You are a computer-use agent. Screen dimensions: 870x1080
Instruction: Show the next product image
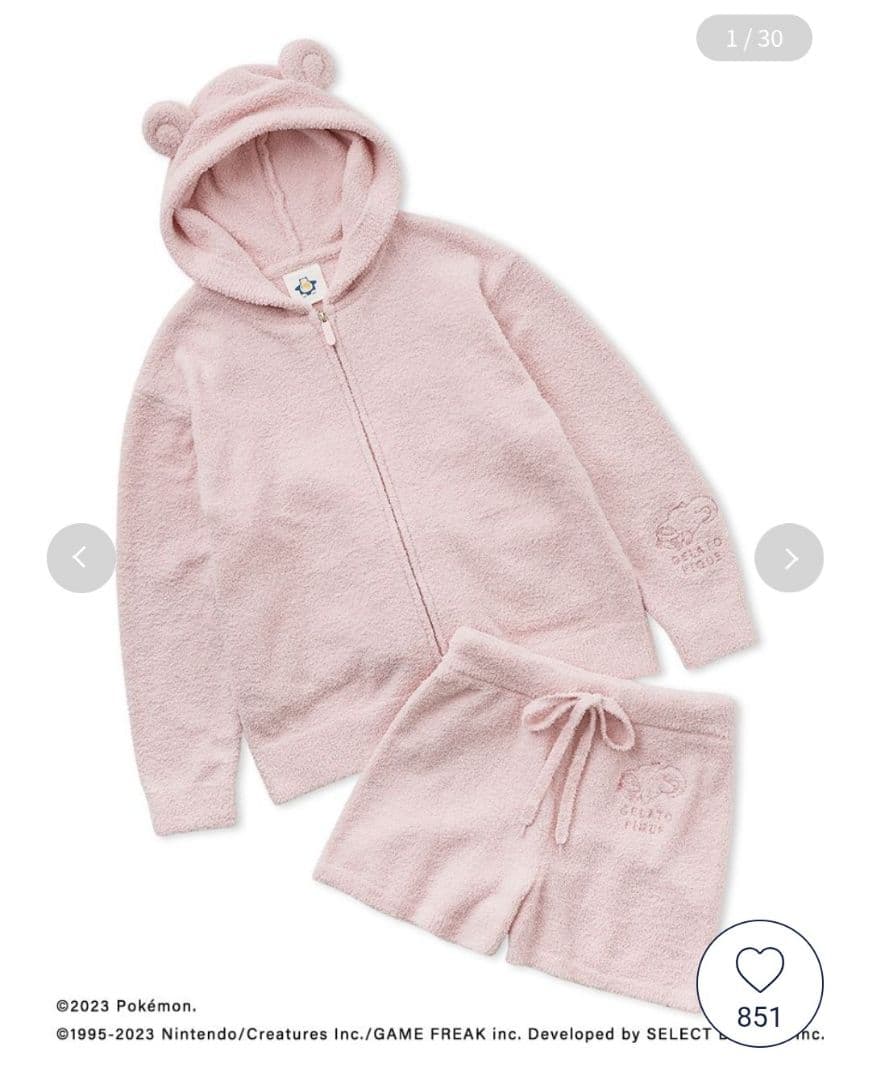tap(789, 558)
